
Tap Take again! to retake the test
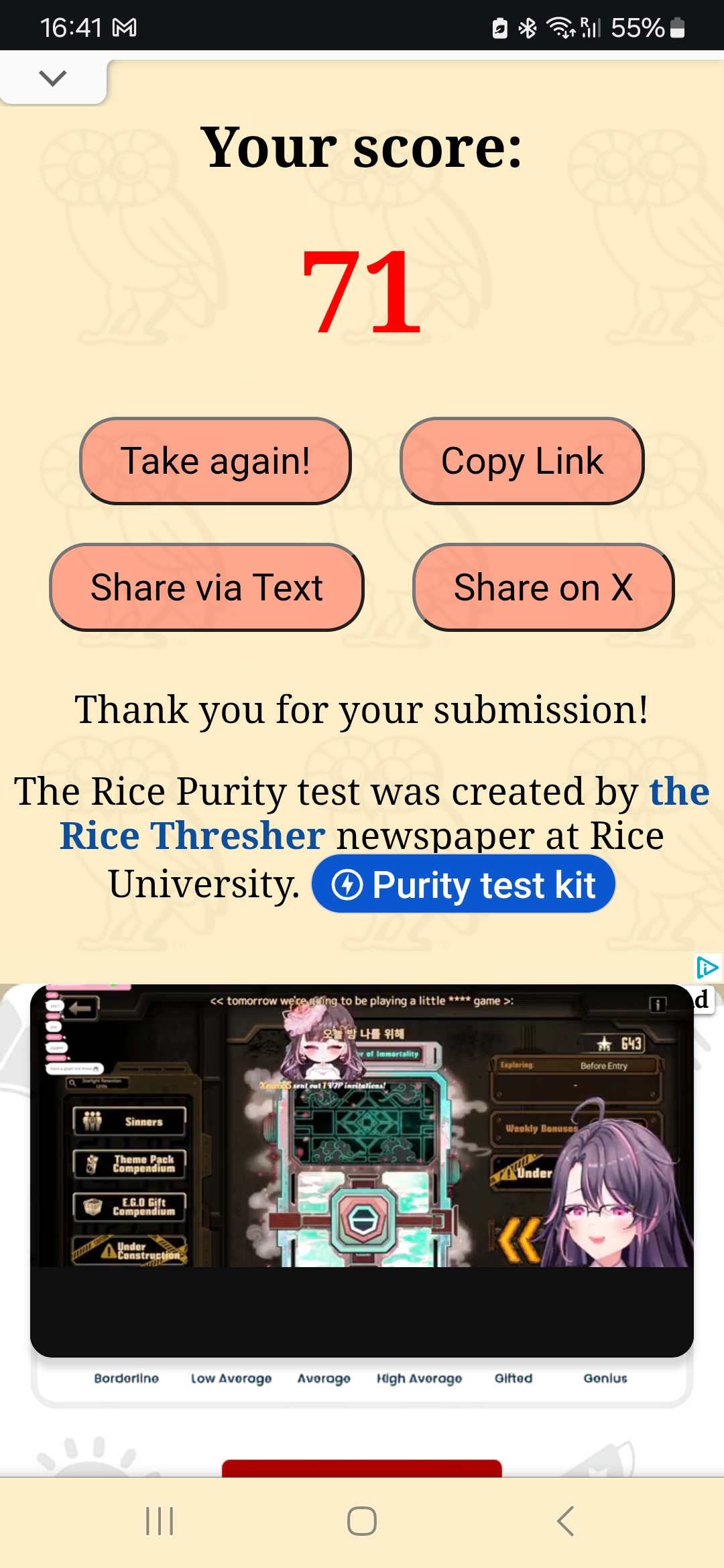[215, 461]
